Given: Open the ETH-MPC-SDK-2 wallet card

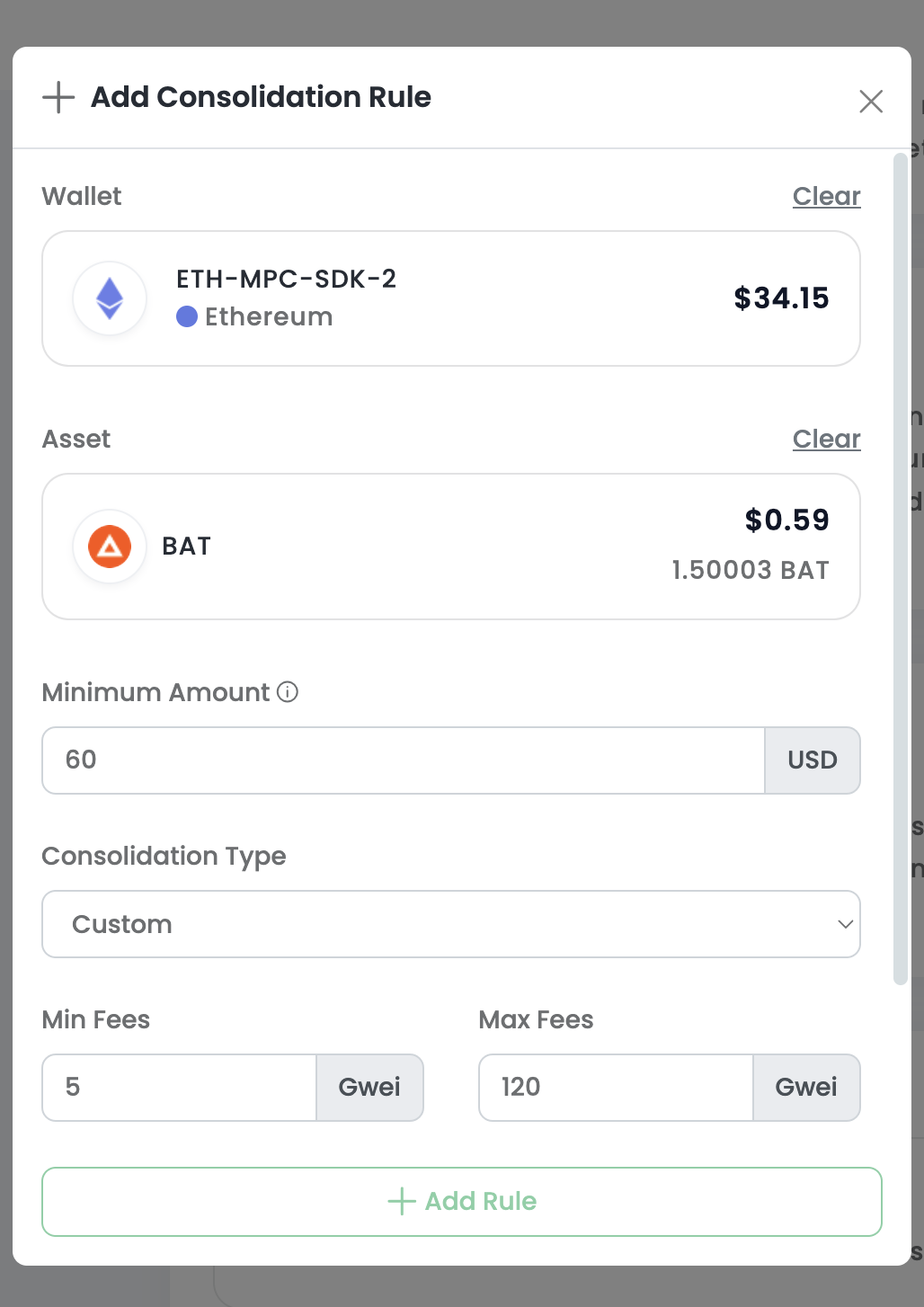Looking at the screenshot, I should (450, 298).
